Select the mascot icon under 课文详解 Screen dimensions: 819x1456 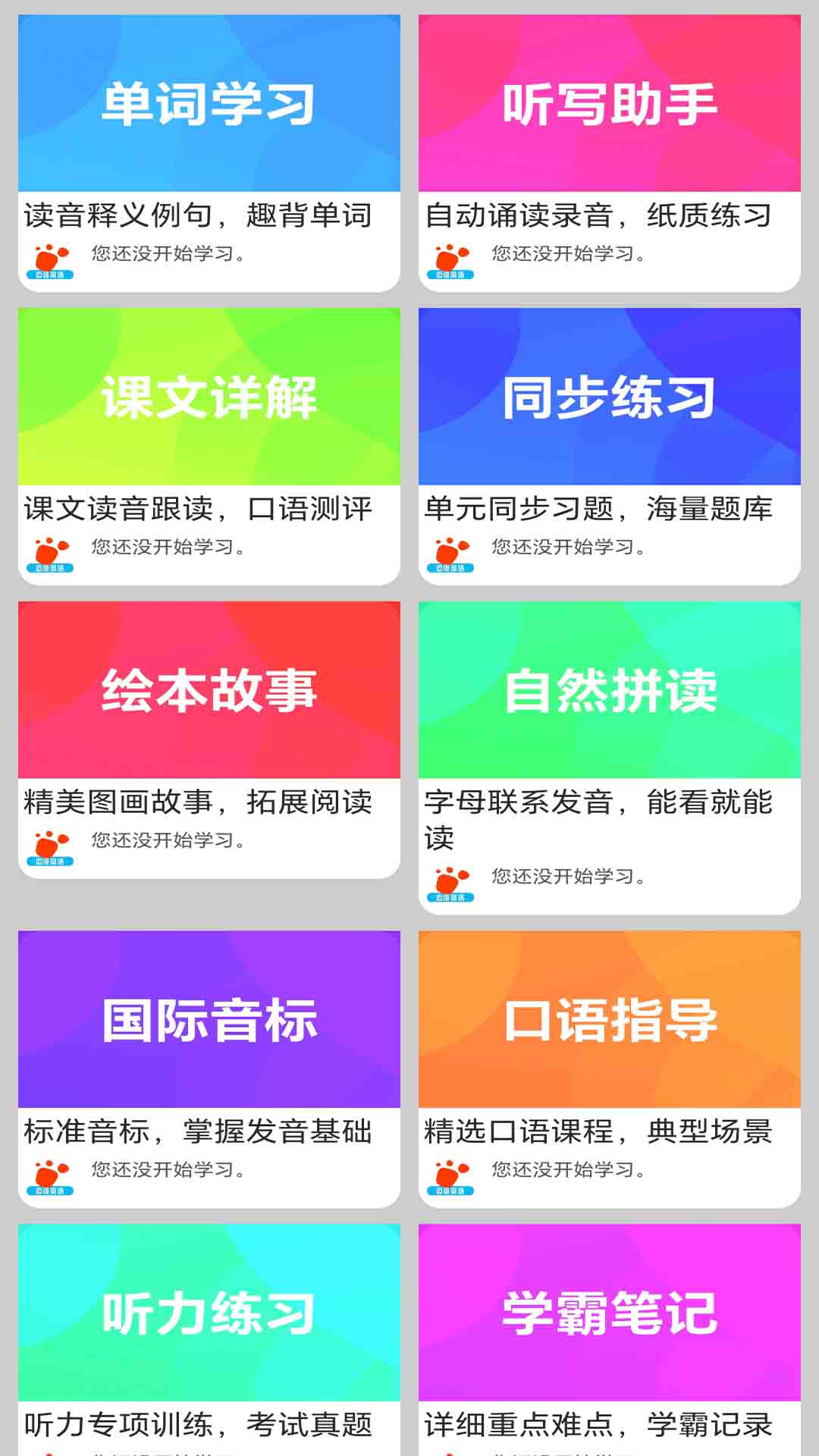point(49,550)
